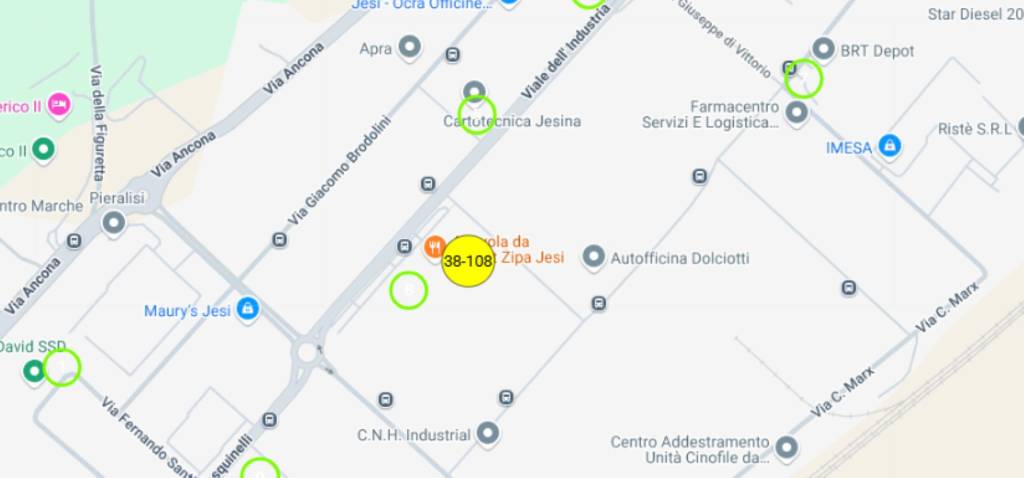Select the BRT Depot map pin
The width and height of the screenshot is (1024, 478).
coord(823,49)
